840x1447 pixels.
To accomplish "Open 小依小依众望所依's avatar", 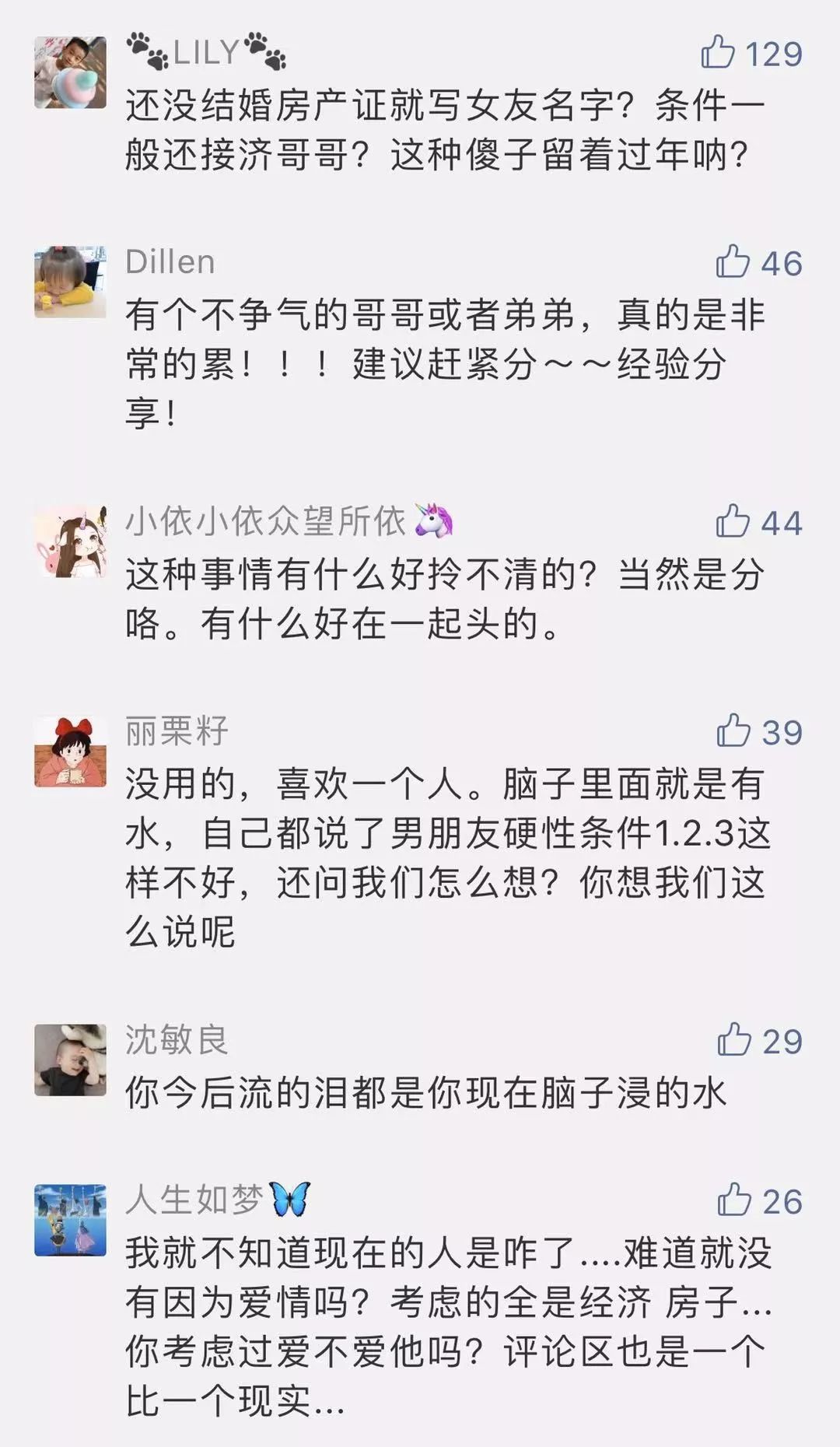I will 70,541.
